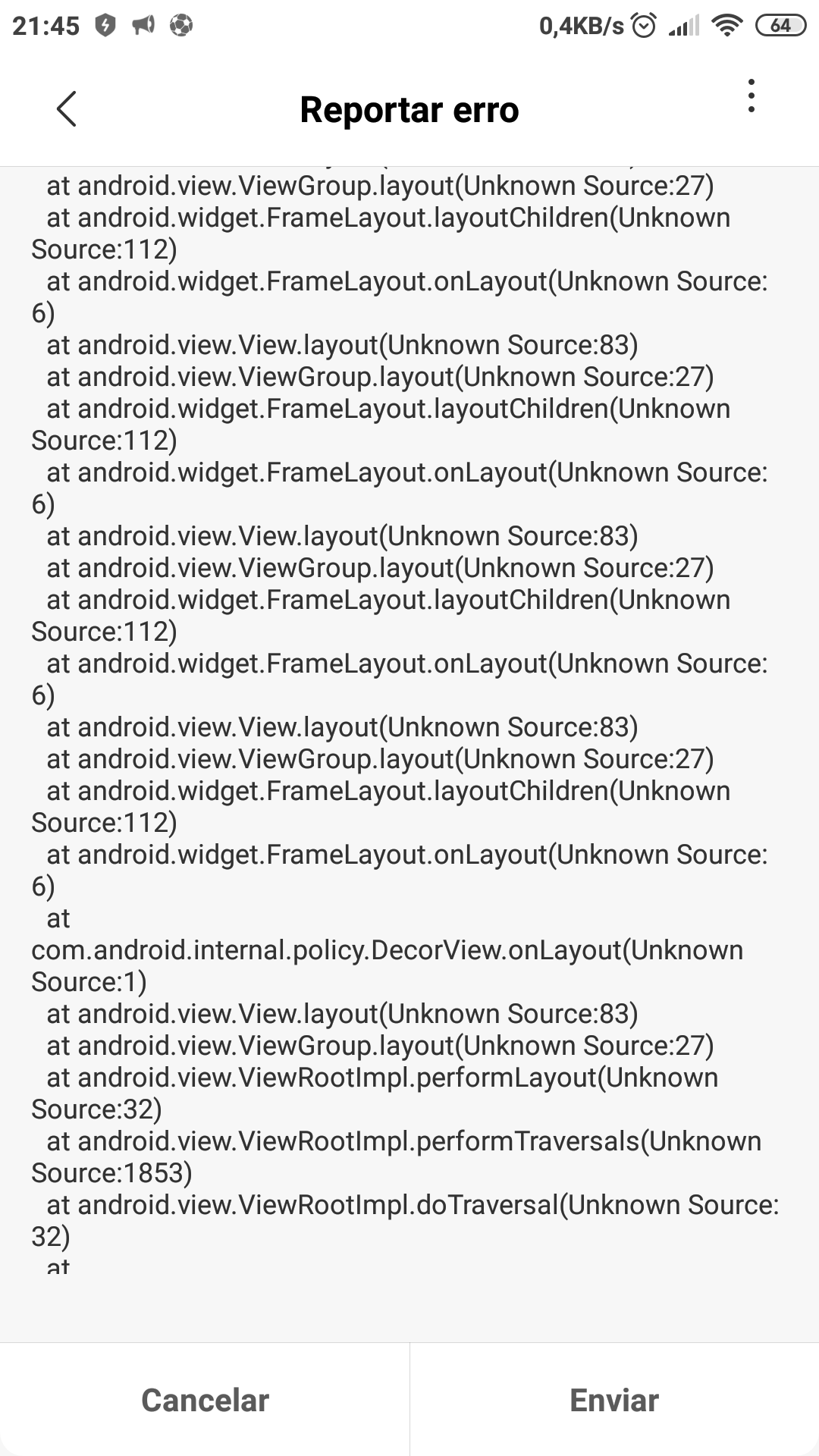Open the three-dot overflow menu
819x1456 pixels.
tap(751, 96)
